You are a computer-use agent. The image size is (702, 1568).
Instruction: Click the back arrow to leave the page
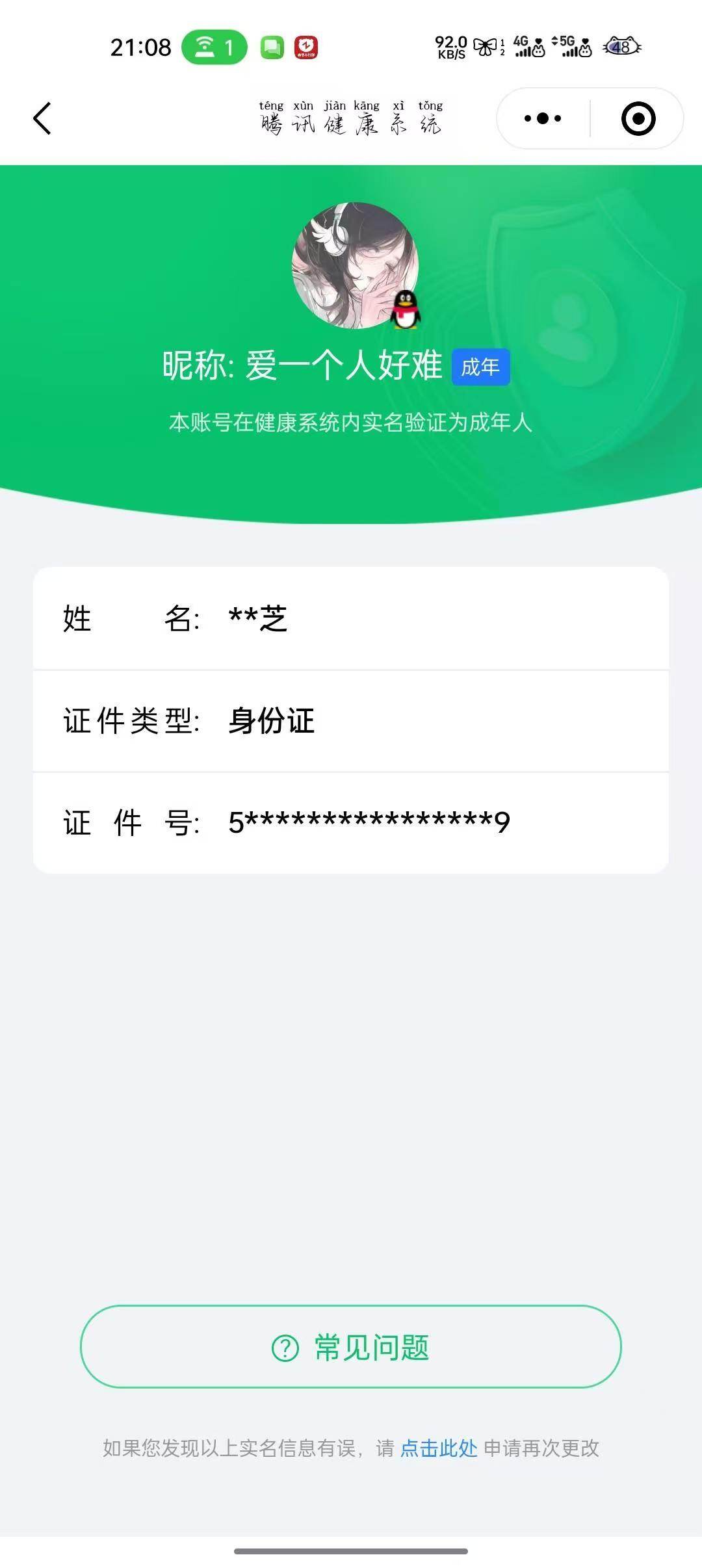coord(42,118)
